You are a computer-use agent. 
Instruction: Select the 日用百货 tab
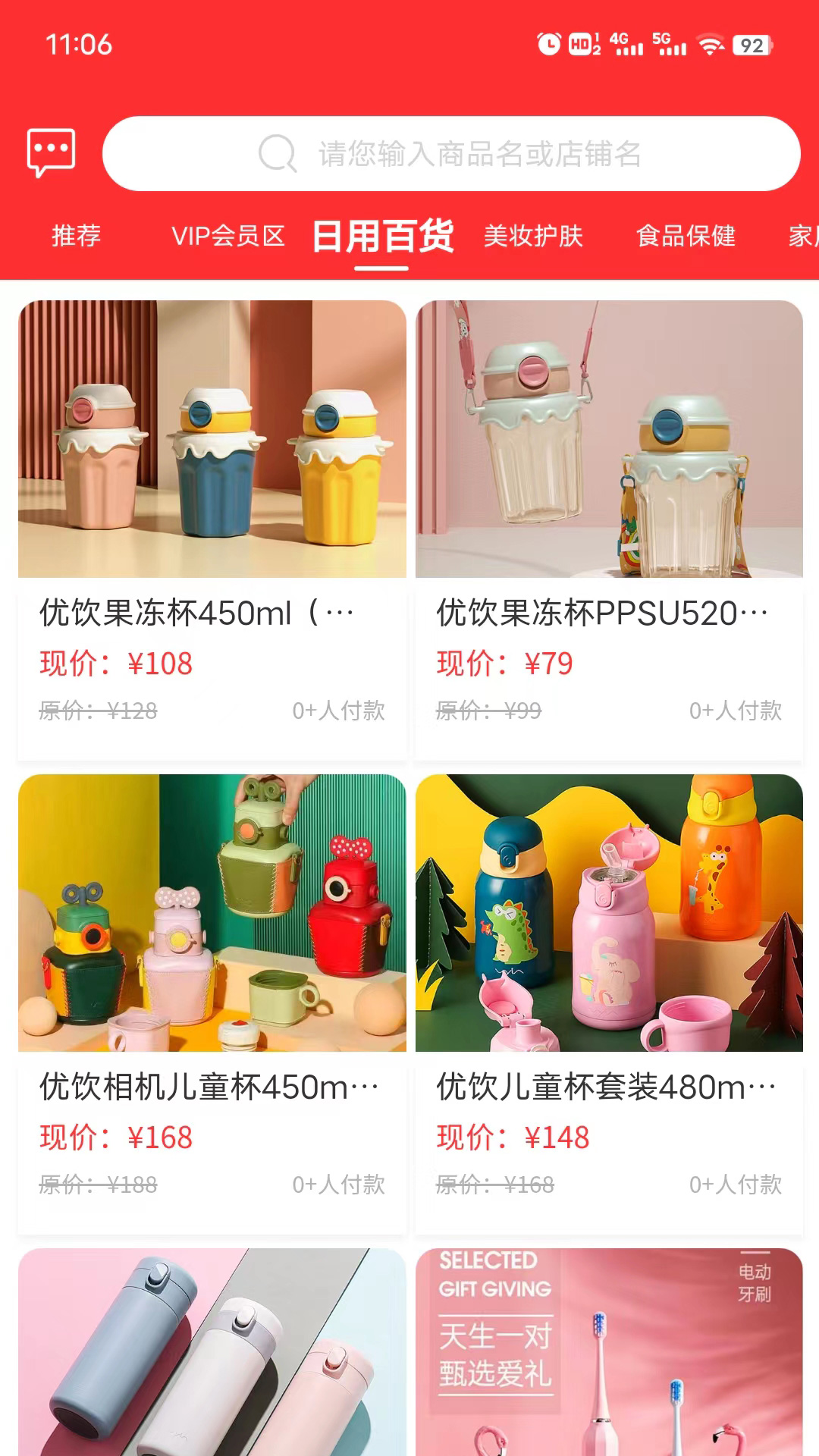381,236
